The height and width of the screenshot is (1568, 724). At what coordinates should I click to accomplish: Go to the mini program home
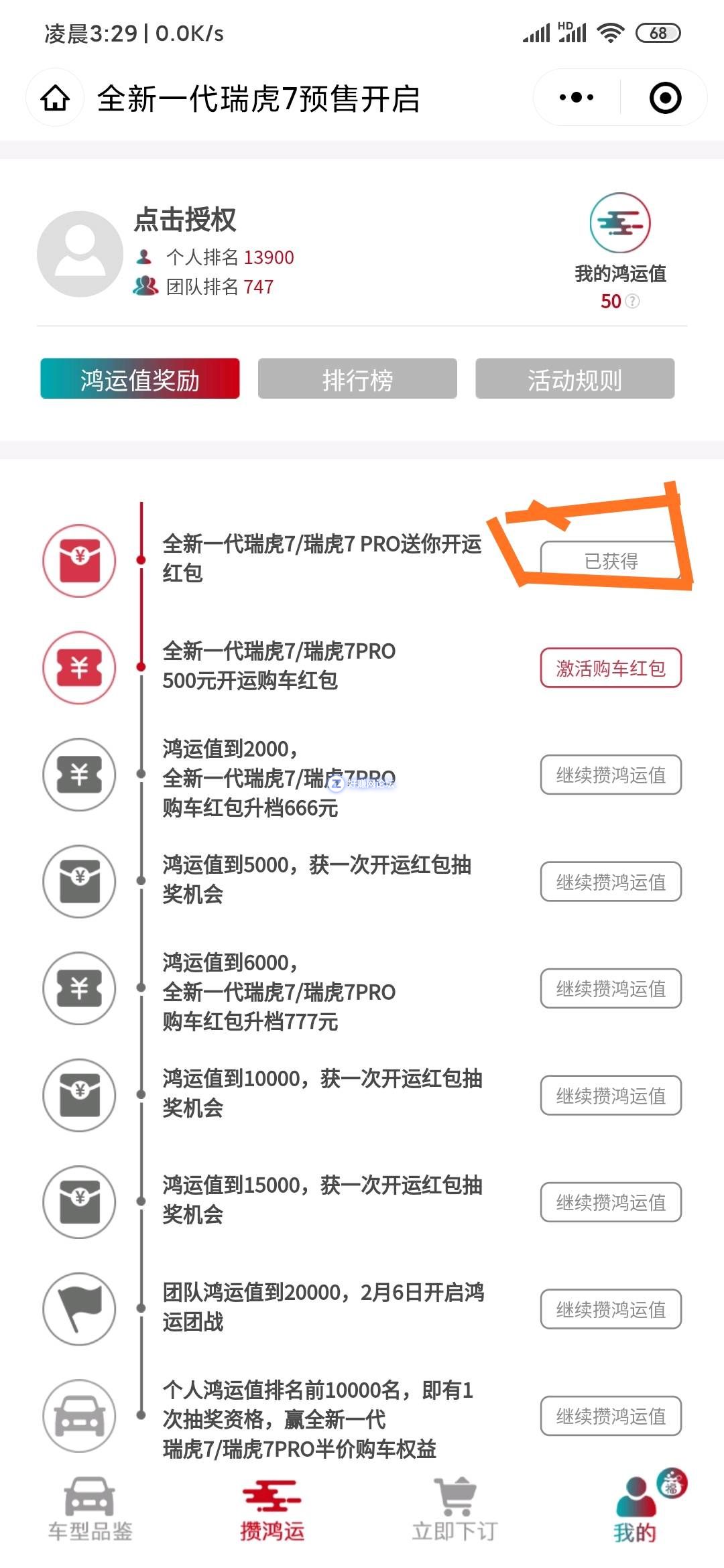point(55,98)
